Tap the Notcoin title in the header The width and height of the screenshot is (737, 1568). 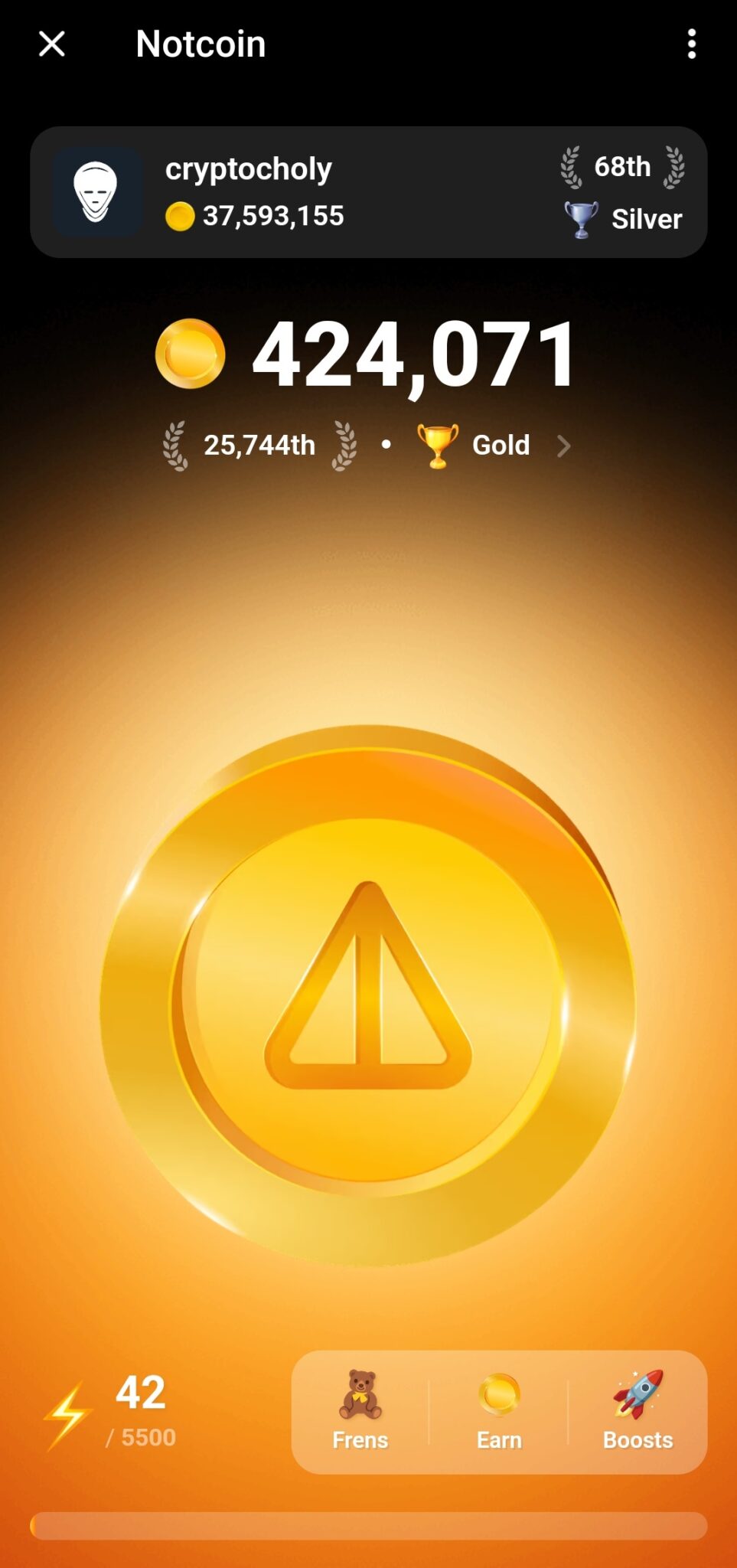(201, 44)
